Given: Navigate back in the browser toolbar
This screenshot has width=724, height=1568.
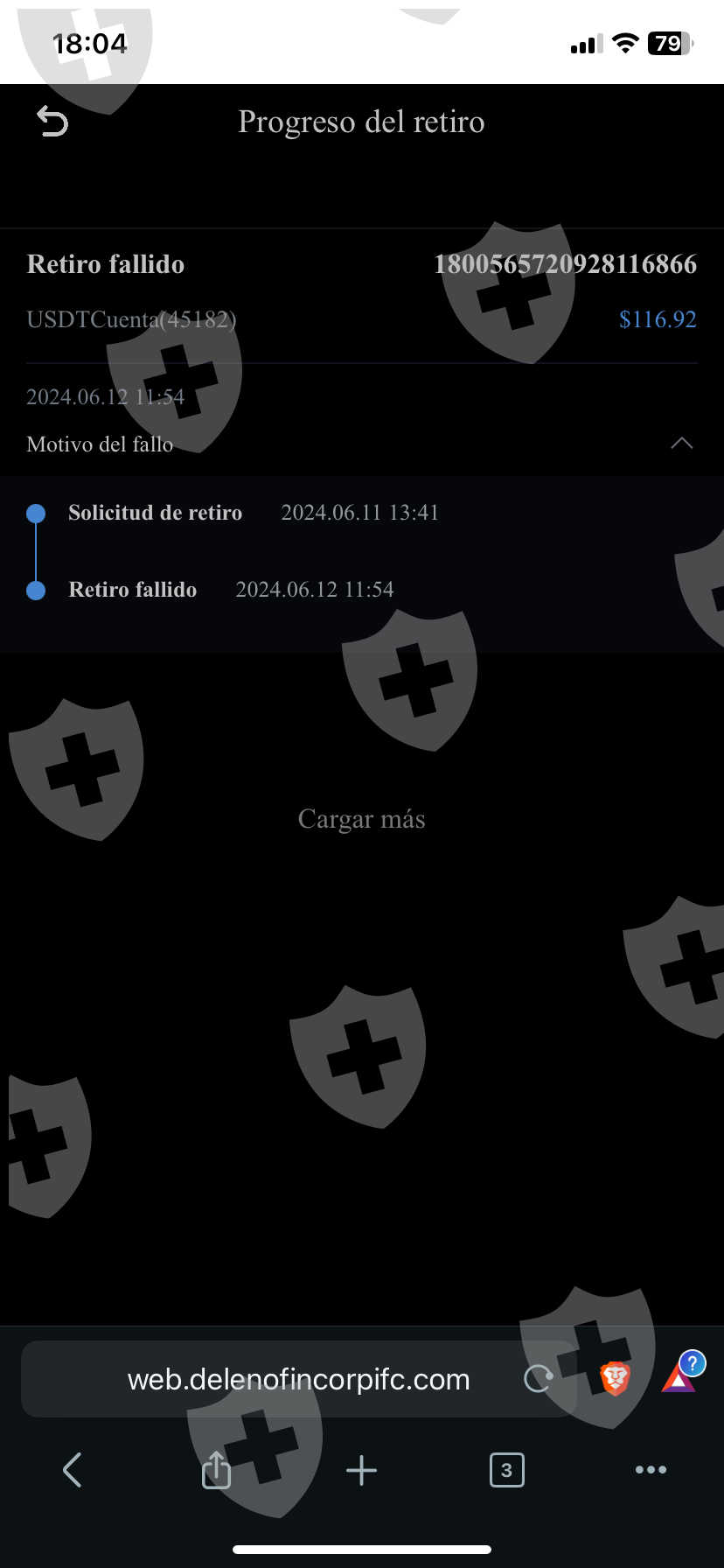Looking at the screenshot, I should click(73, 1470).
